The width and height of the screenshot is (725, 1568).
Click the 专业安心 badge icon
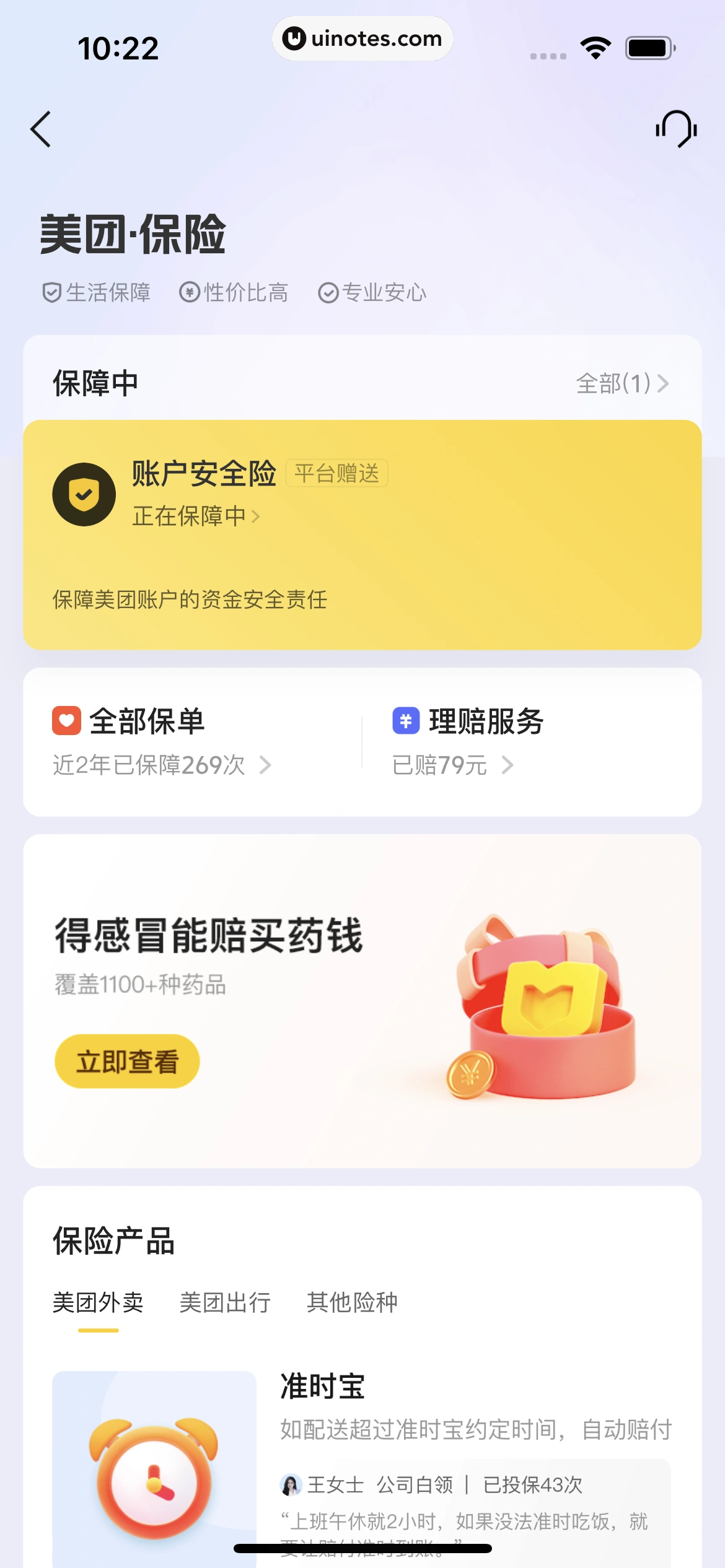[328, 292]
